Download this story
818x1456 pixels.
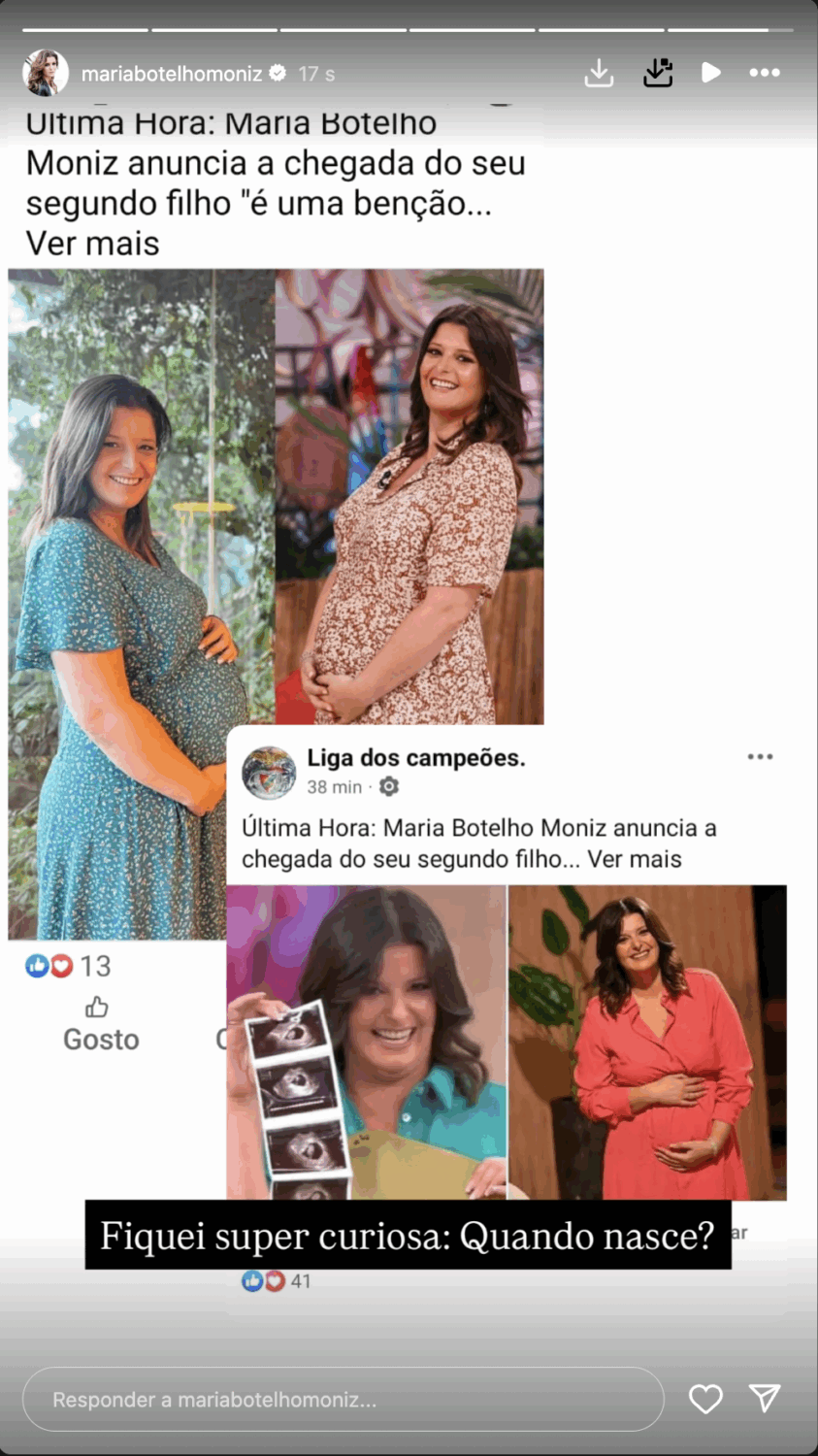[599, 73]
